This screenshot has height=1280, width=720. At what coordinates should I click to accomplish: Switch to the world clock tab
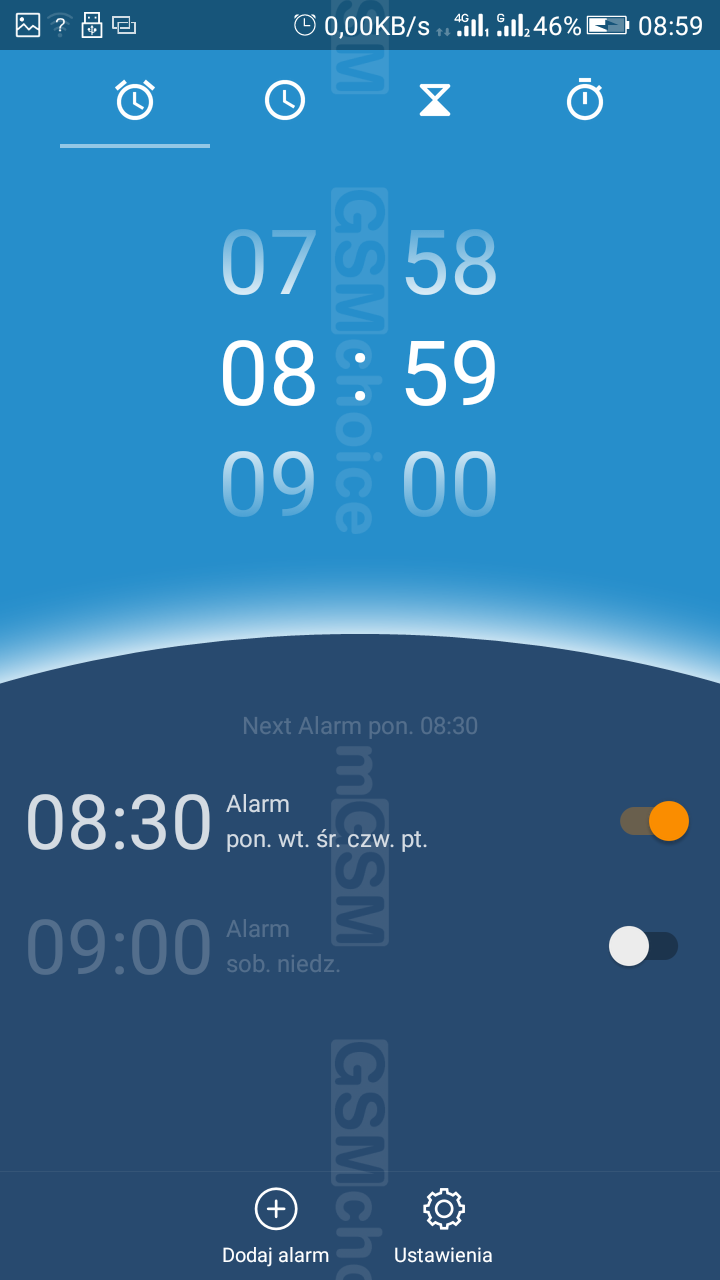click(x=285, y=100)
